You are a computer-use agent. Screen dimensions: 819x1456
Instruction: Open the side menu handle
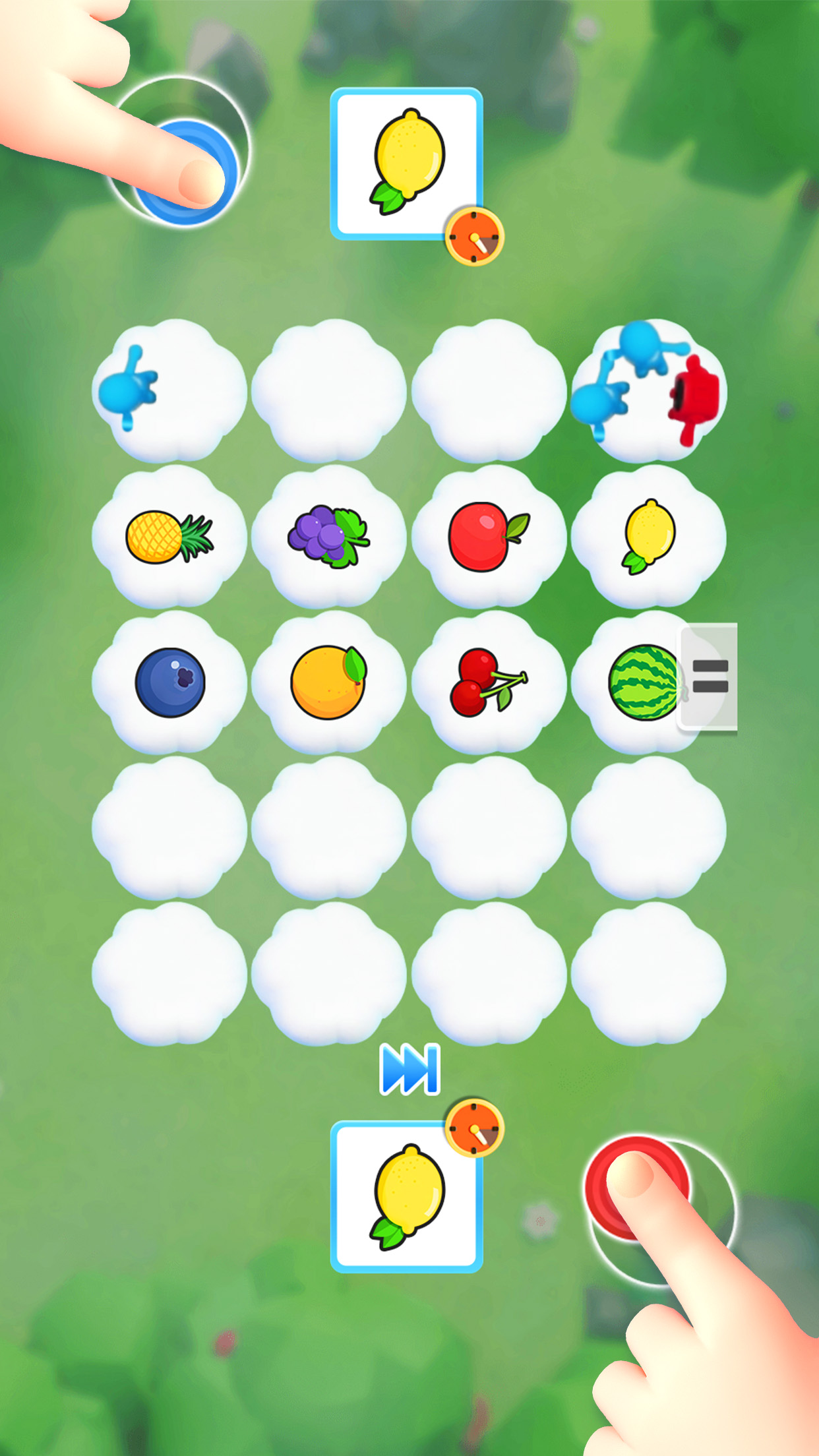(x=710, y=677)
